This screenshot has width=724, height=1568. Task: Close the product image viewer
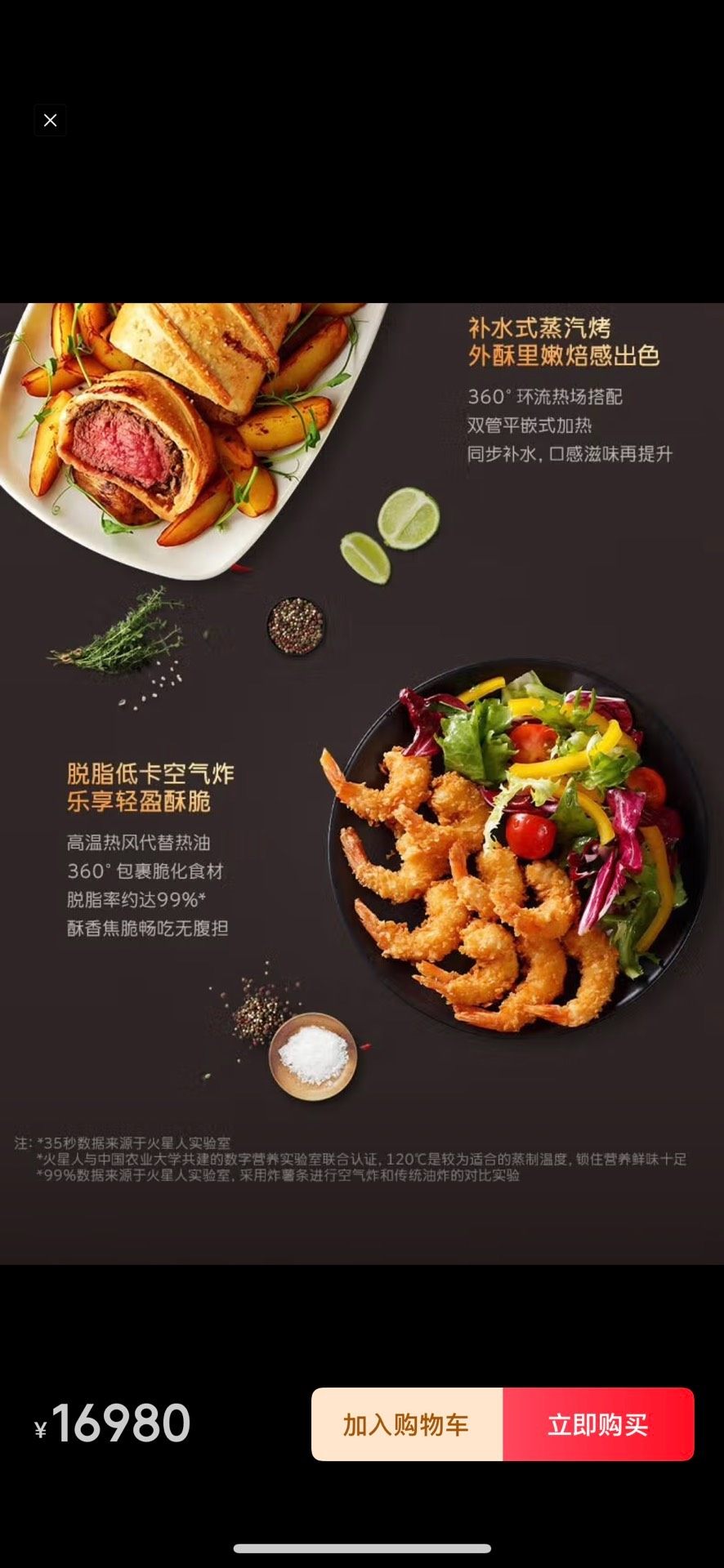(50, 121)
